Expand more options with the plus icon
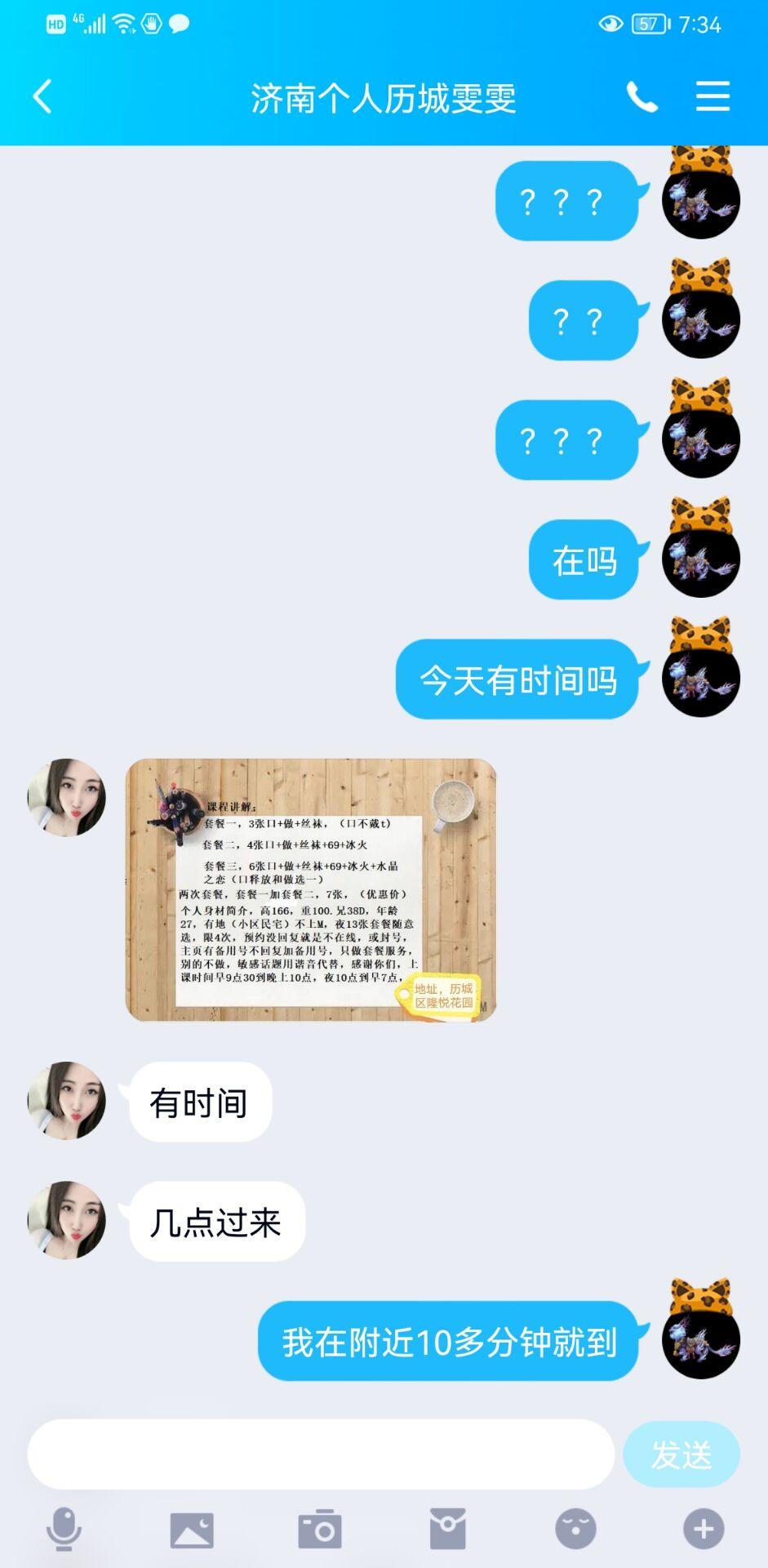This screenshot has height=1568, width=768. (x=704, y=1529)
